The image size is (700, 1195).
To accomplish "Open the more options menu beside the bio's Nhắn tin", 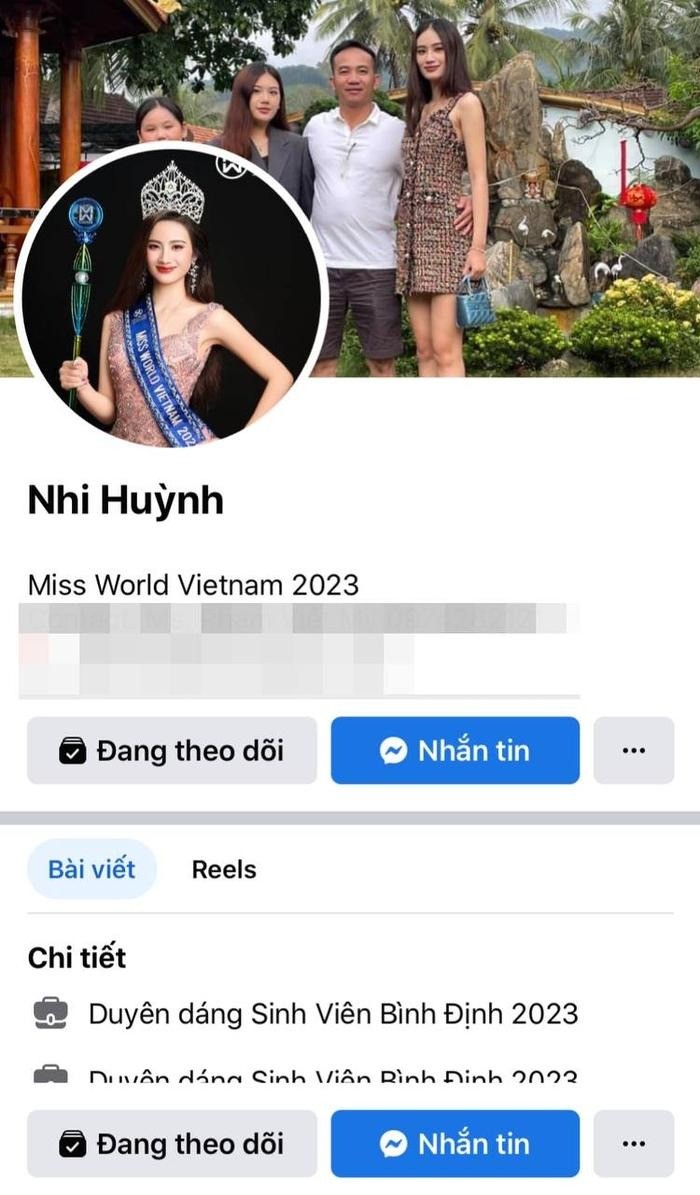I will tap(634, 750).
